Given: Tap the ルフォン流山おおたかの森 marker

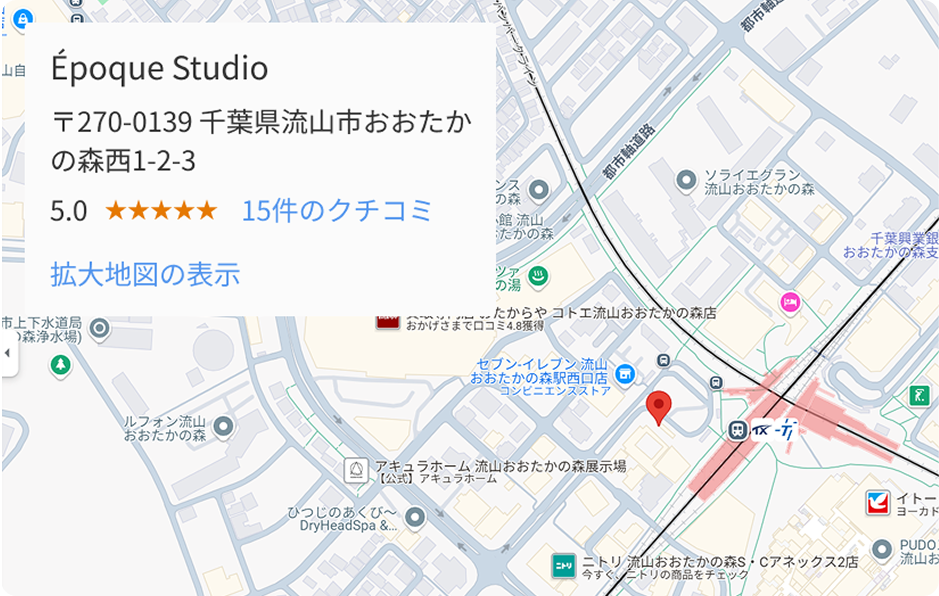Looking at the screenshot, I should coord(223,427).
